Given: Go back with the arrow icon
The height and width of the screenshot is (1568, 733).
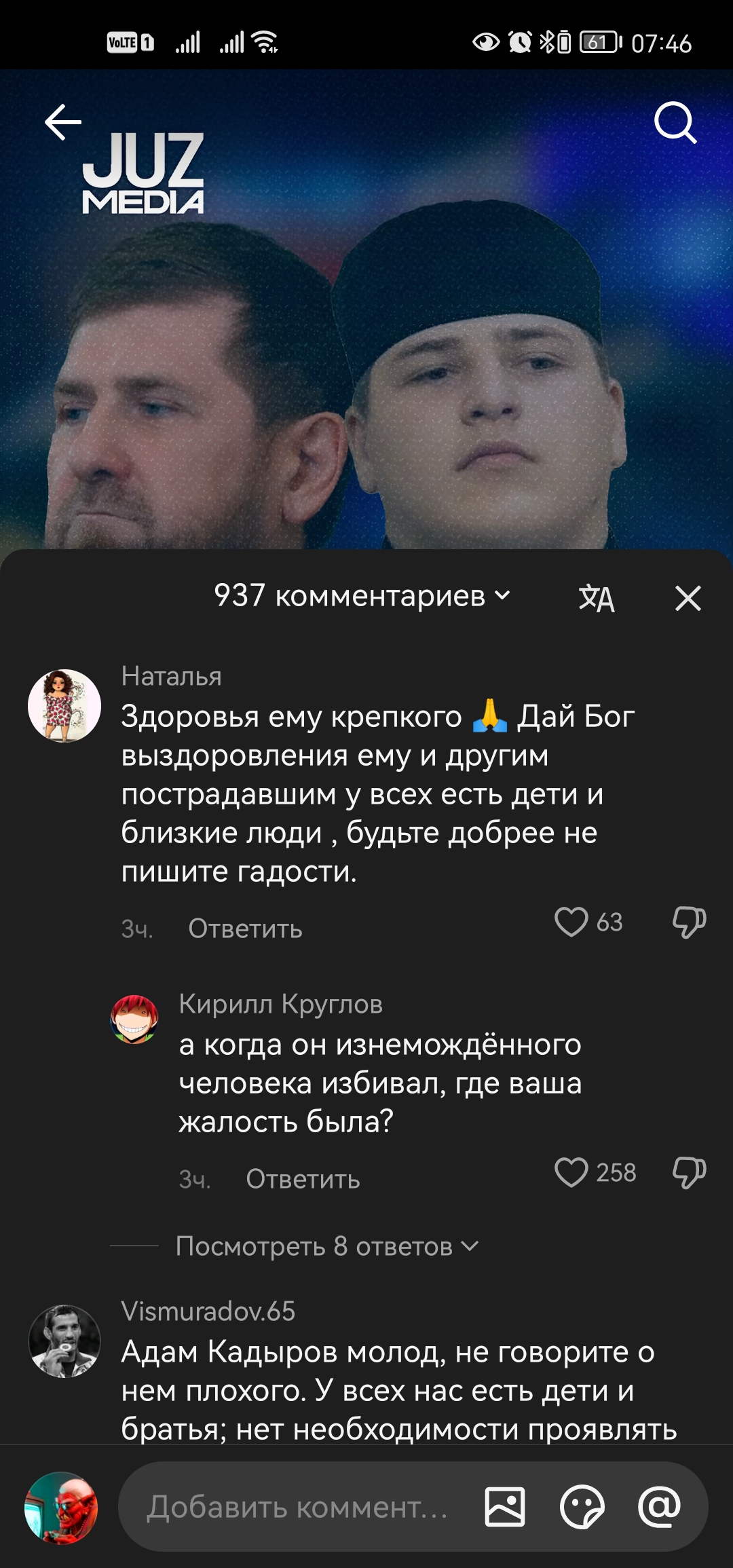Looking at the screenshot, I should tap(63, 122).
